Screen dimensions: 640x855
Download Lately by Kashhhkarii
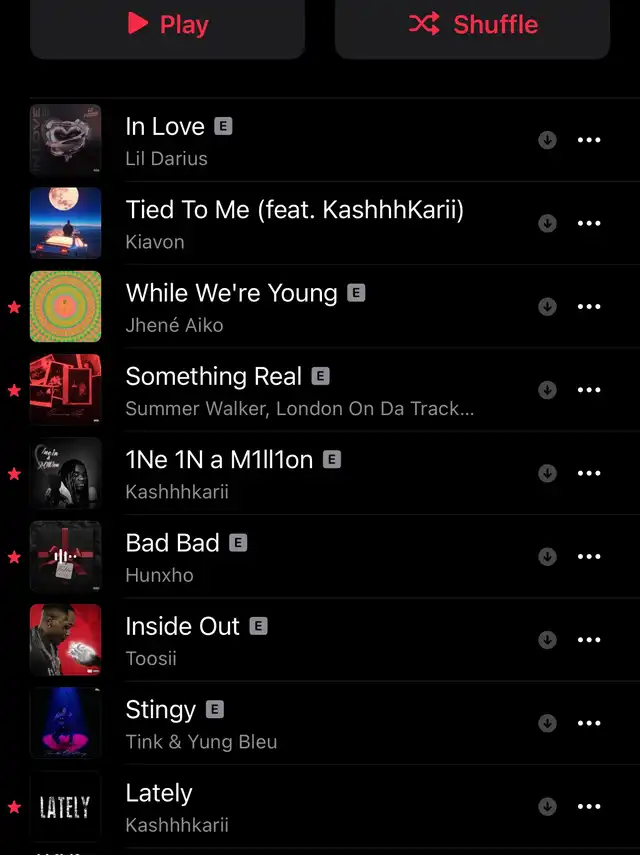pyautogui.click(x=547, y=806)
